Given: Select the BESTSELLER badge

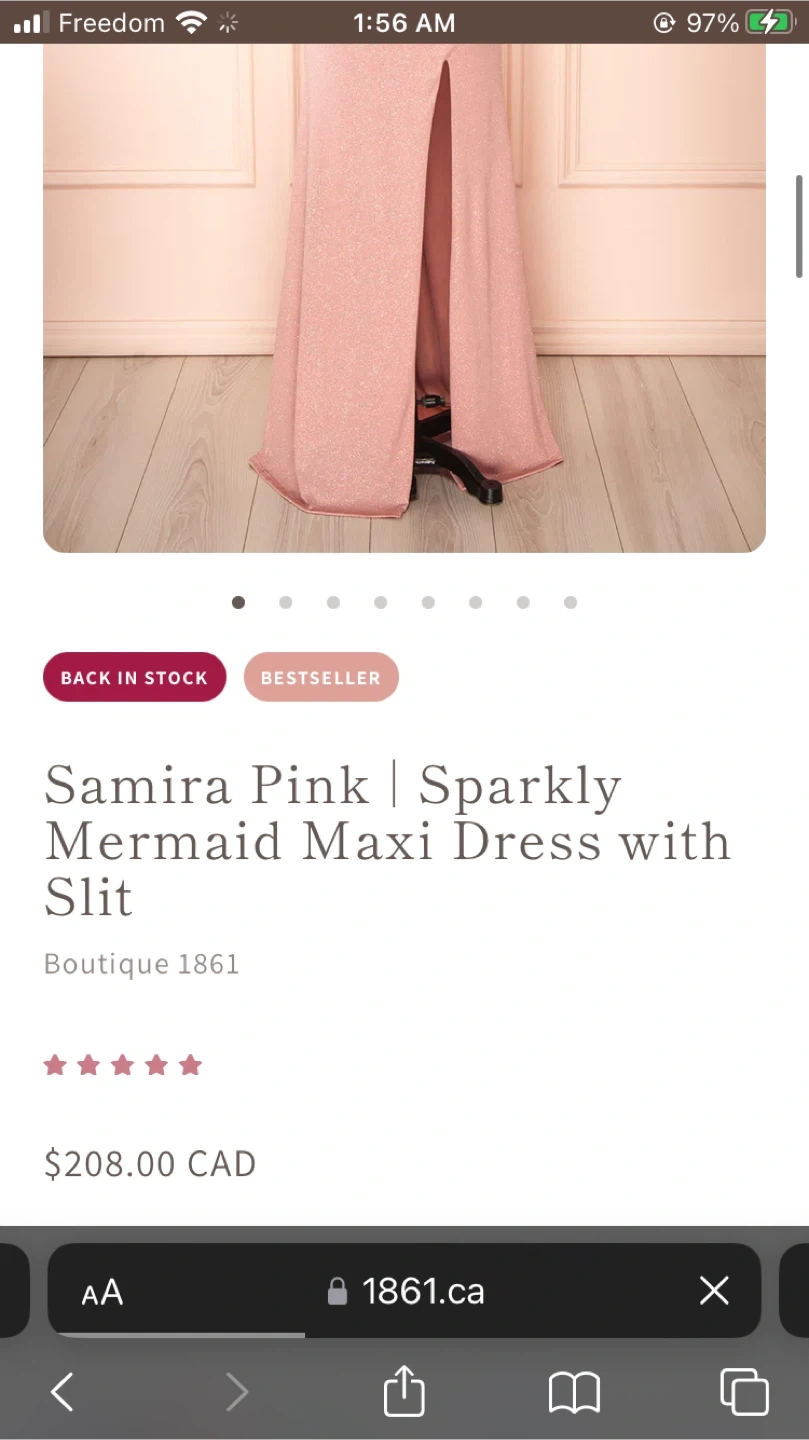Looking at the screenshot, I should [x=320, y=677].
